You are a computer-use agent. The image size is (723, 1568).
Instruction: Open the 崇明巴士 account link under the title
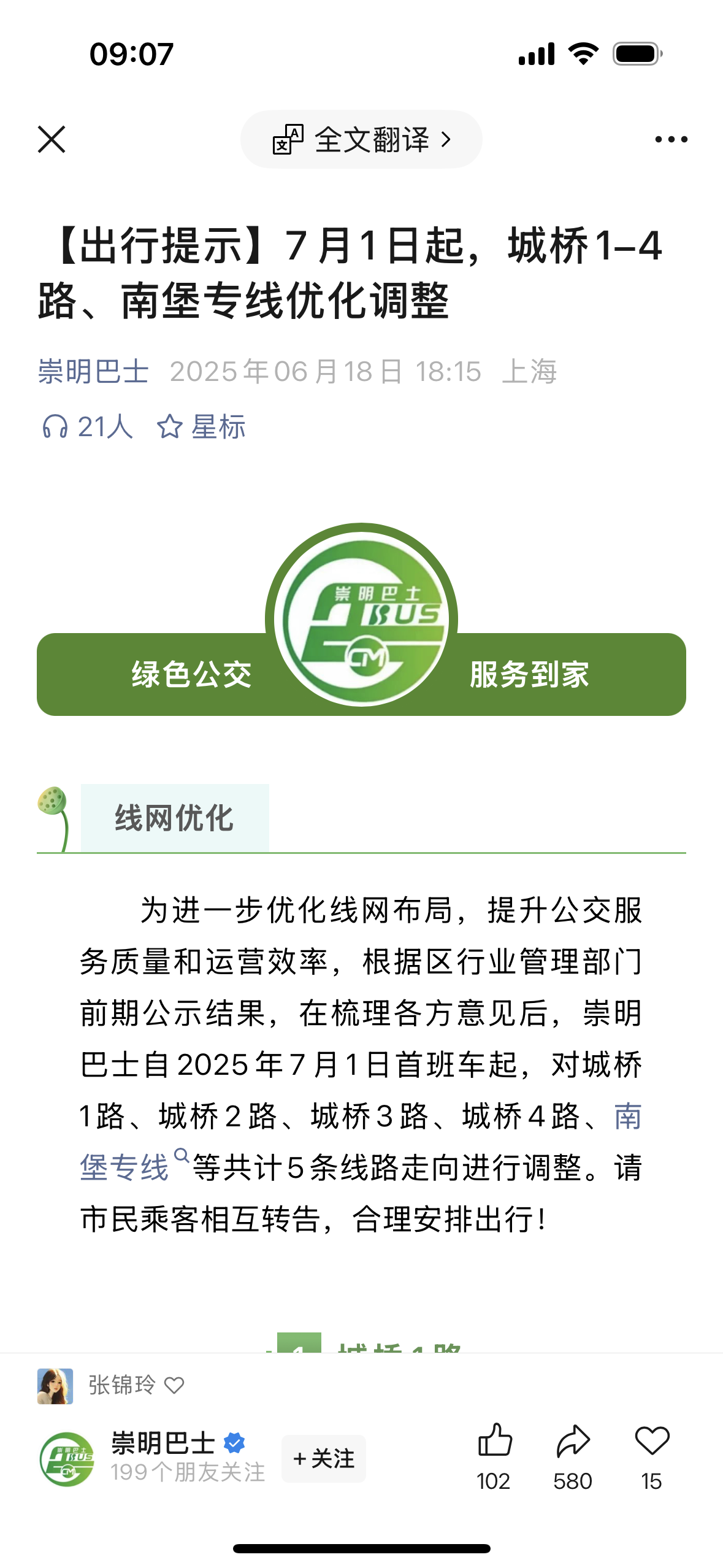pyautogui.click(x=93, y=372)
